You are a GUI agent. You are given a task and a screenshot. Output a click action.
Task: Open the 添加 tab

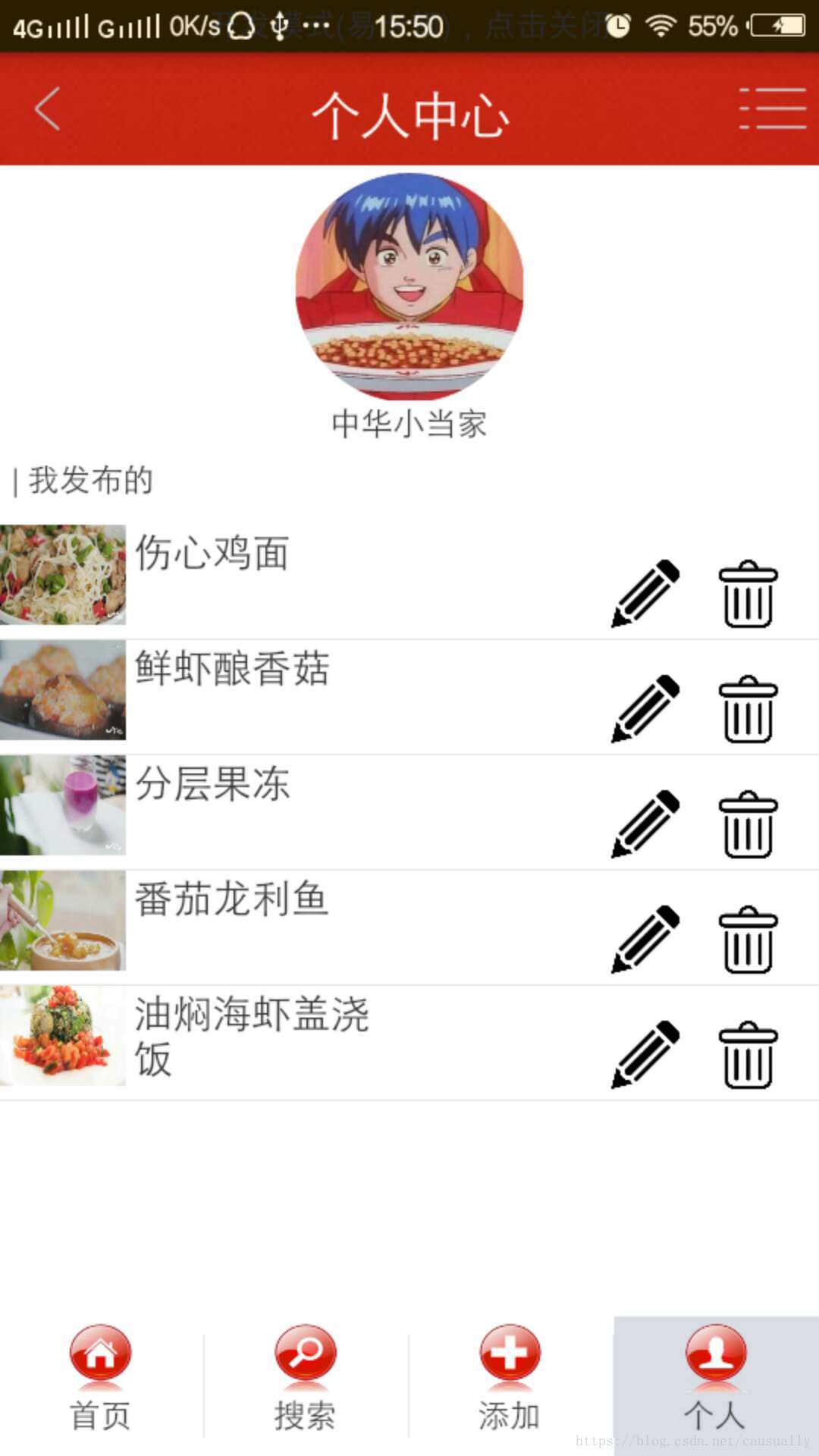pyautogui.click(x=510, y=1377)
